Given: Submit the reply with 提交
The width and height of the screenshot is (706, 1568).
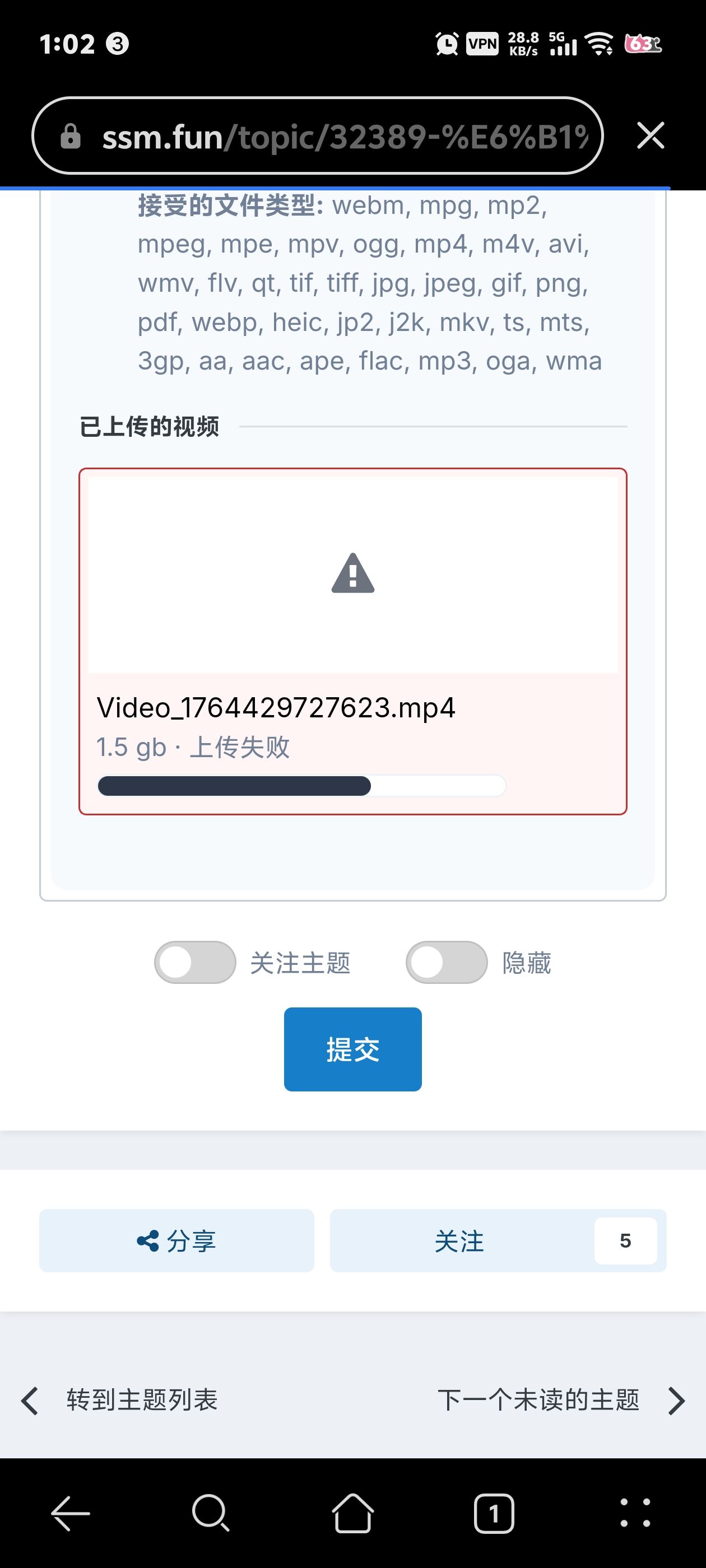Looking at the screenshot, I should [352, 1049].
